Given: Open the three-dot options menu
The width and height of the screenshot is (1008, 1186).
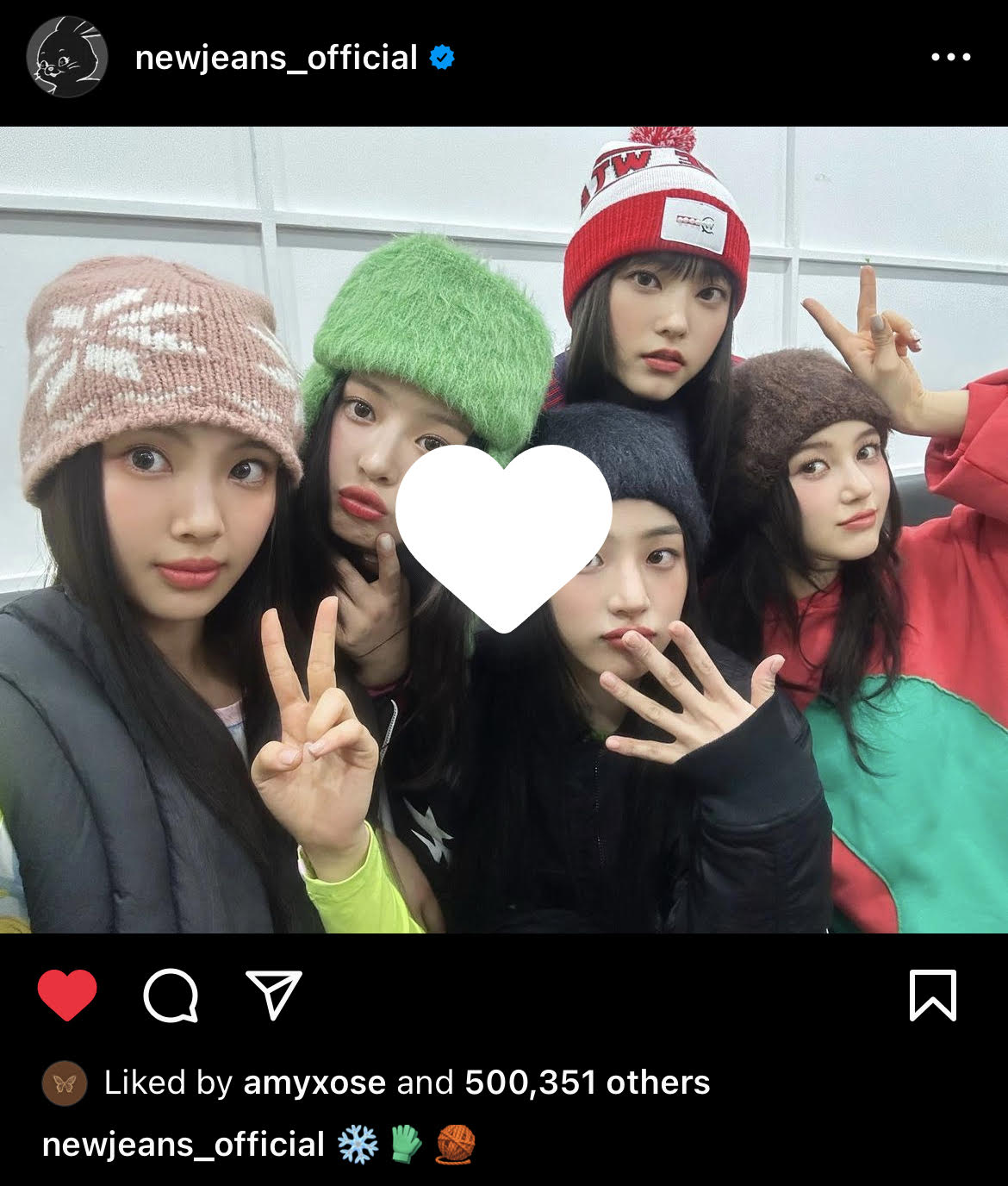Looking at the screenshot, I should point(950,58).
